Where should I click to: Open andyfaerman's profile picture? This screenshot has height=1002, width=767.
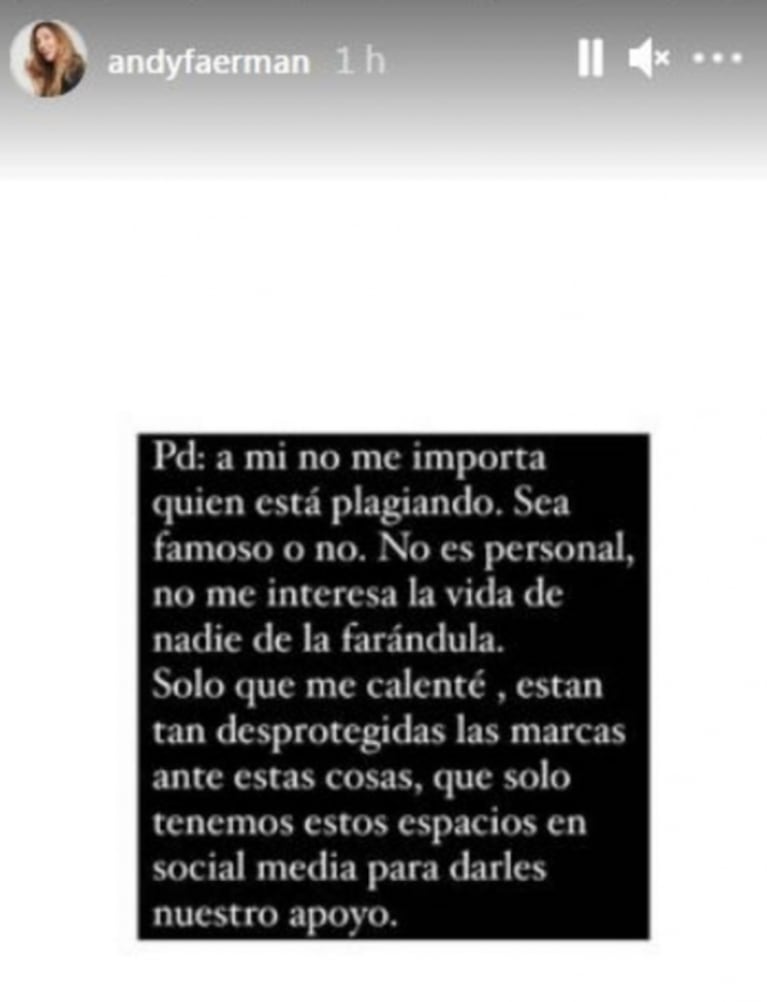[x=48, y=59]
